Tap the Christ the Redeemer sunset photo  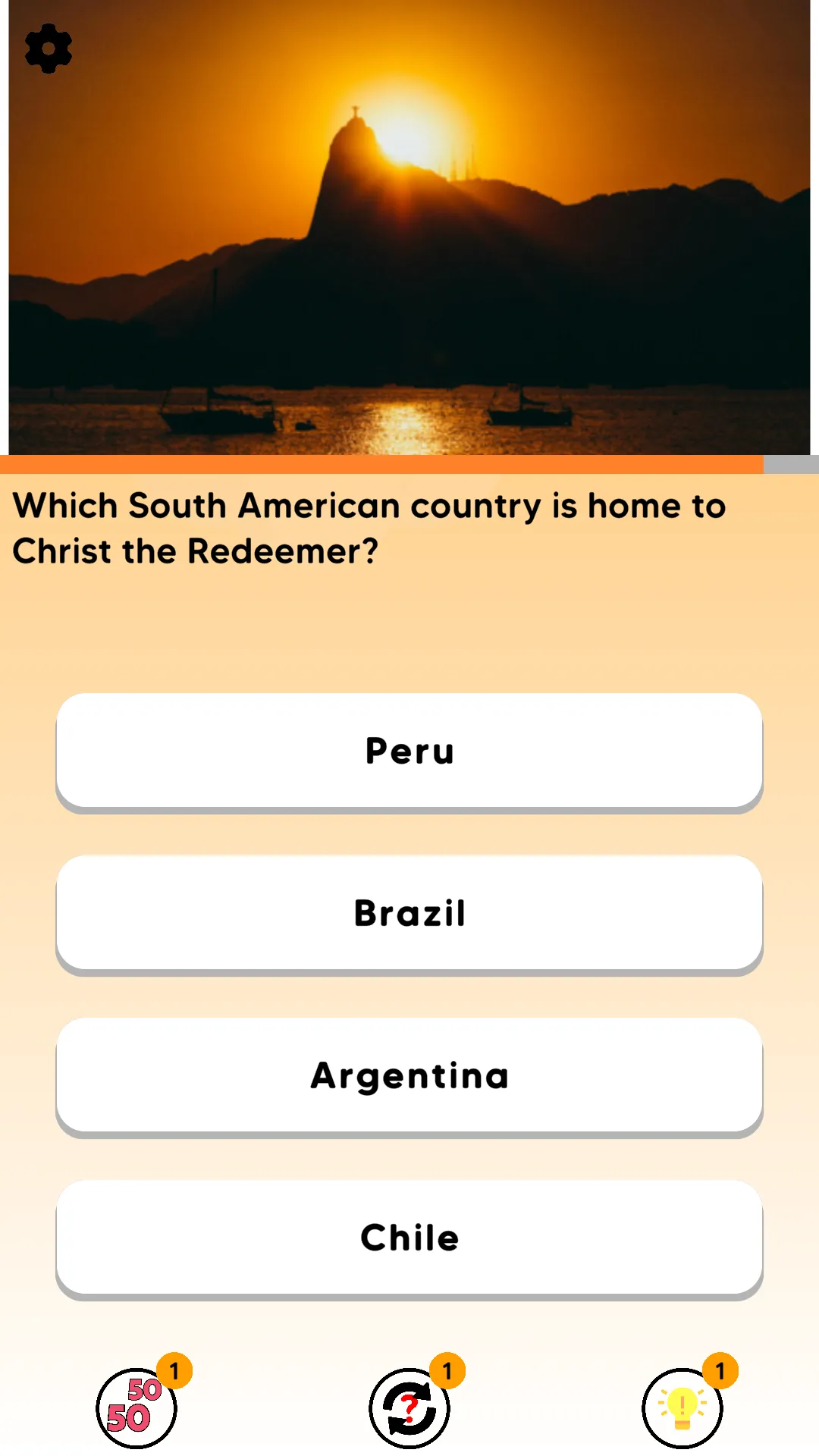(409, 227)
